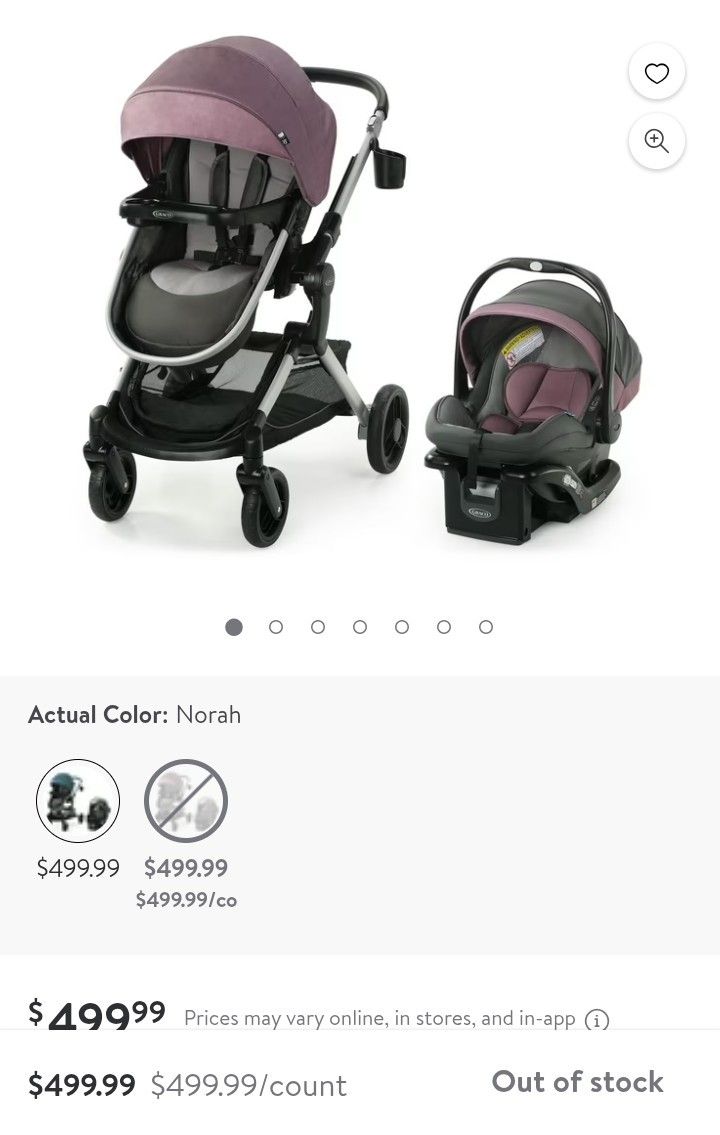Select the third carousel dot
This screenshot has height=1135, width=720.
318,627
